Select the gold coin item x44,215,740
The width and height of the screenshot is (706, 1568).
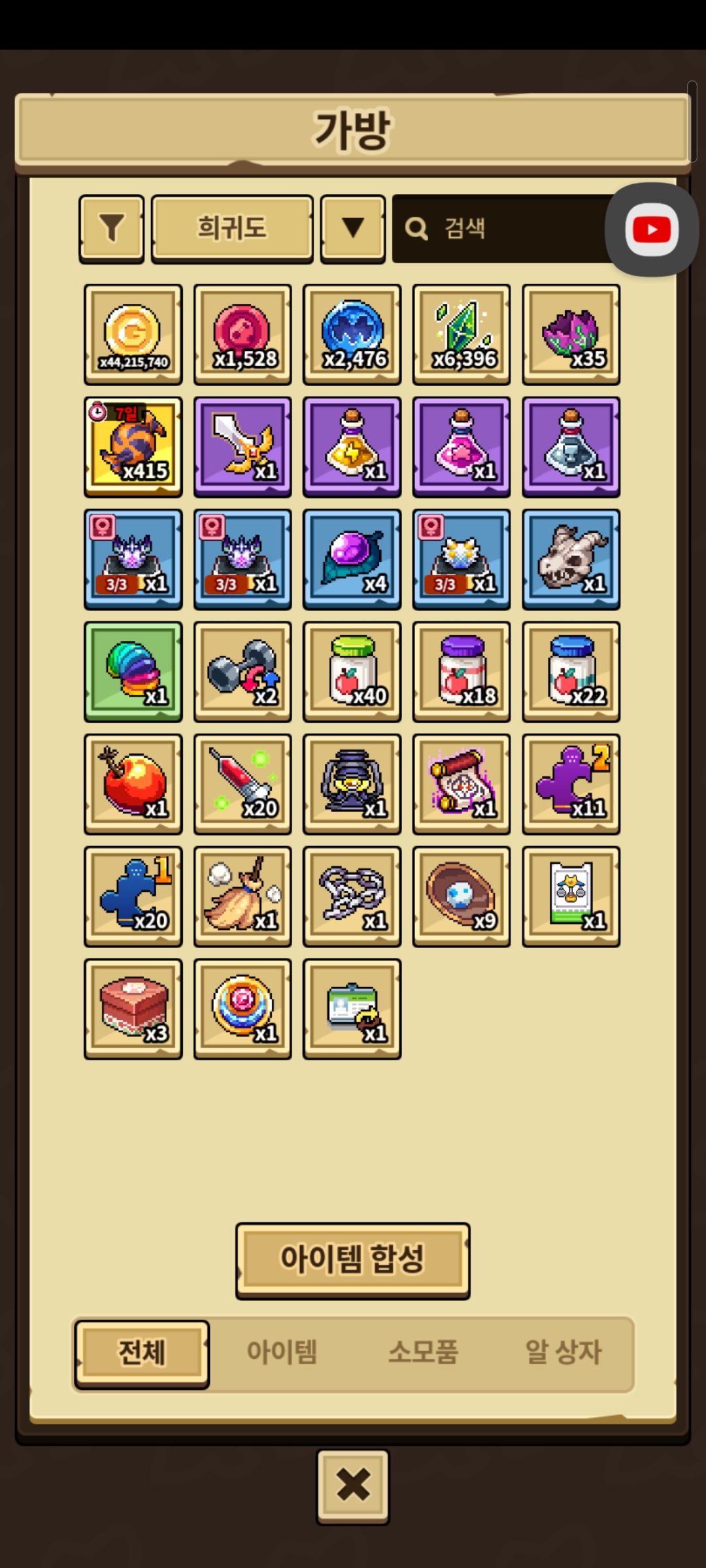[x=133, y=335]
